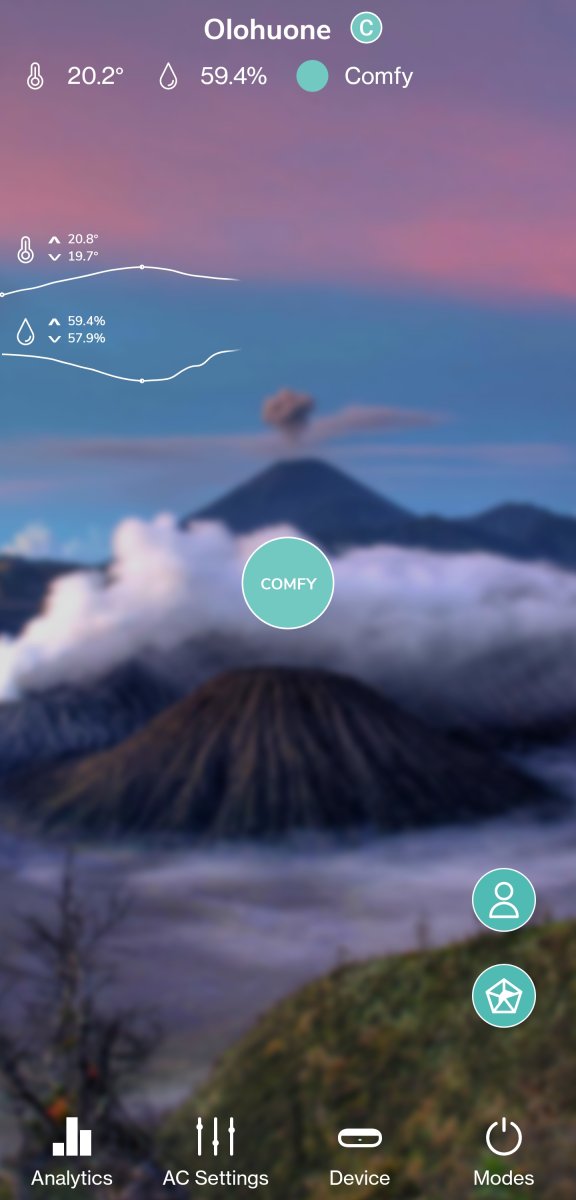Image resolution: width=576 pixels, height=1200 pixels.
Task: Tap the Celsius unit badge by Olohuone
Action: point(366,29)
